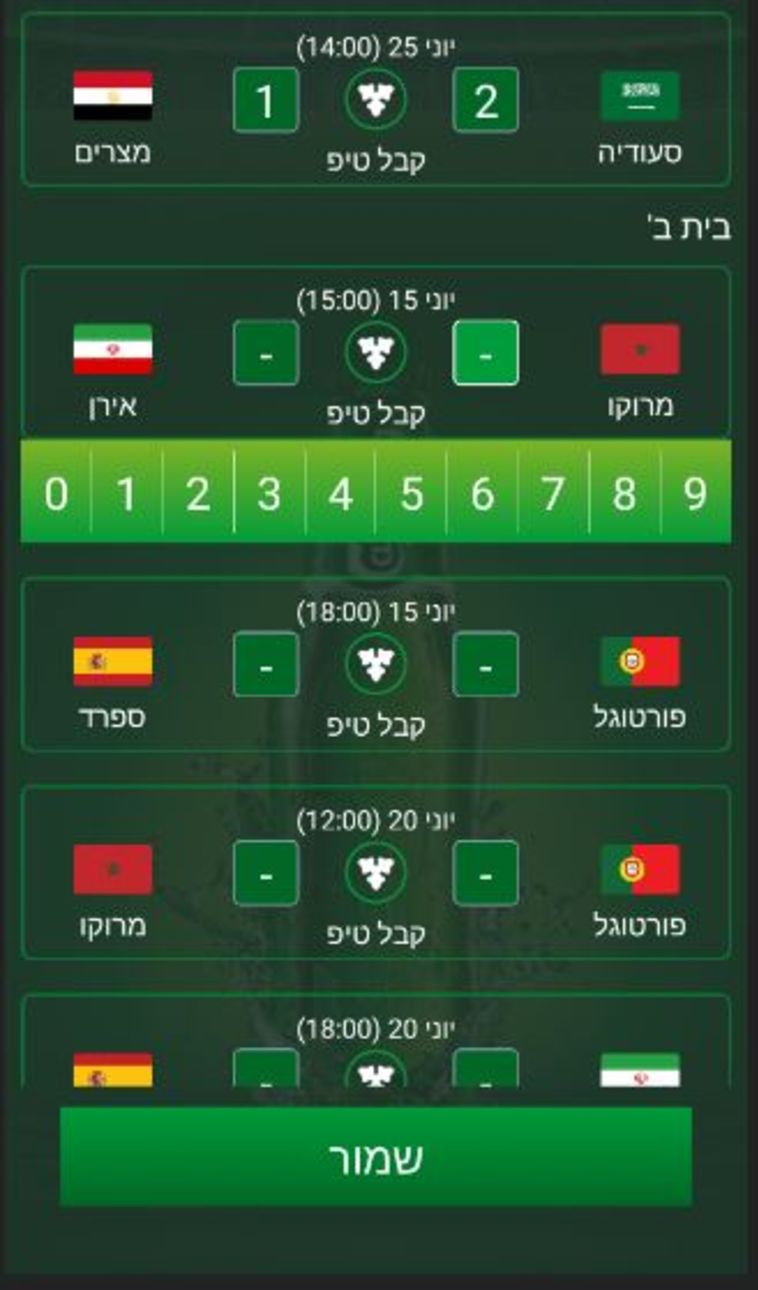This screenshot has height=1290, width=758.
Task: Set Morocco's score against Portugal
Action: [x=266, y=872]
